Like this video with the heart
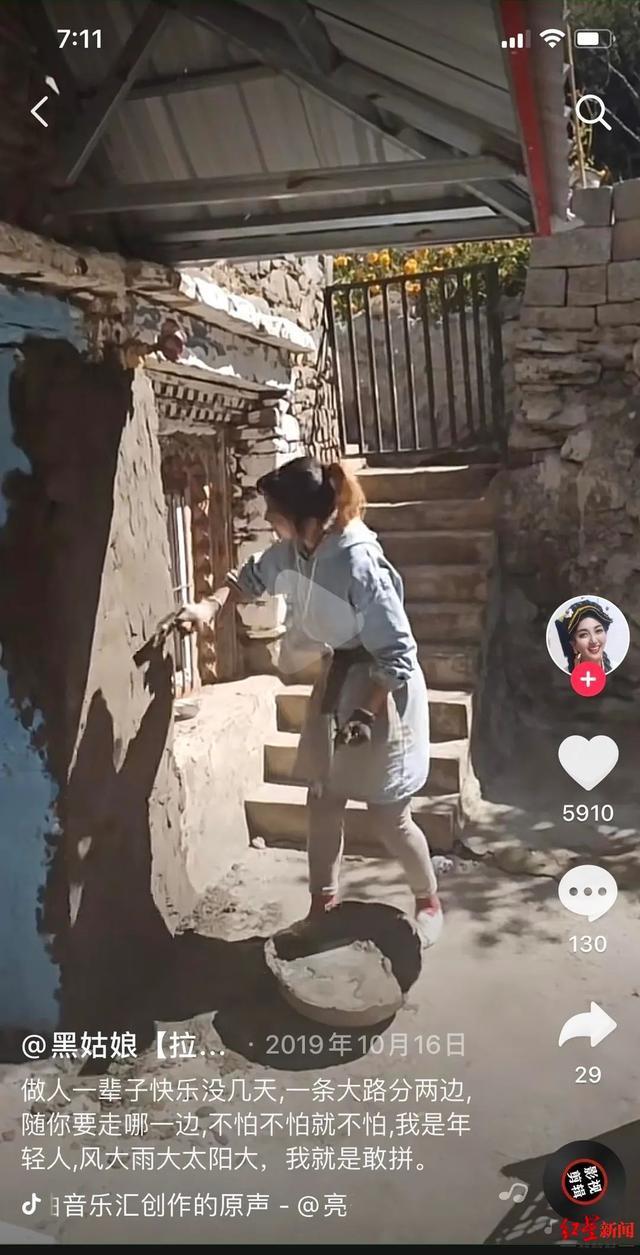The image size is (640, 1255). (587, 762)
